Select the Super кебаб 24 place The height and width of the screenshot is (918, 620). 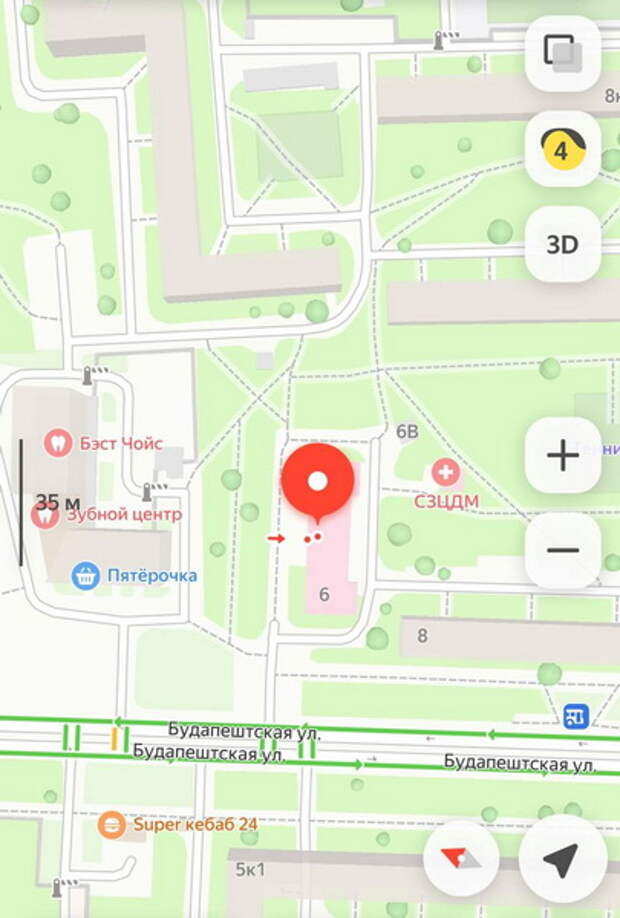click(x=112, y=825)
